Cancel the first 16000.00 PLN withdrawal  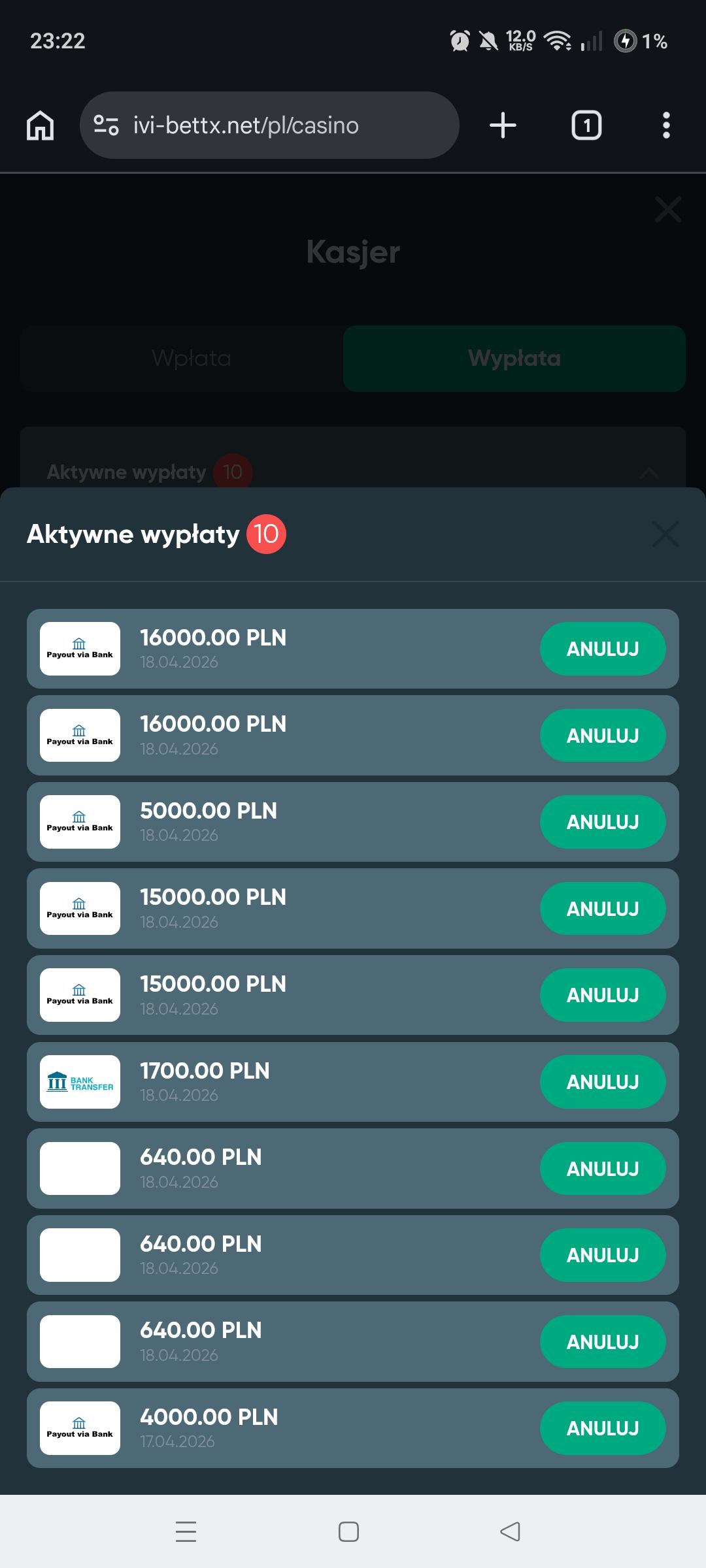click(603, 648)
